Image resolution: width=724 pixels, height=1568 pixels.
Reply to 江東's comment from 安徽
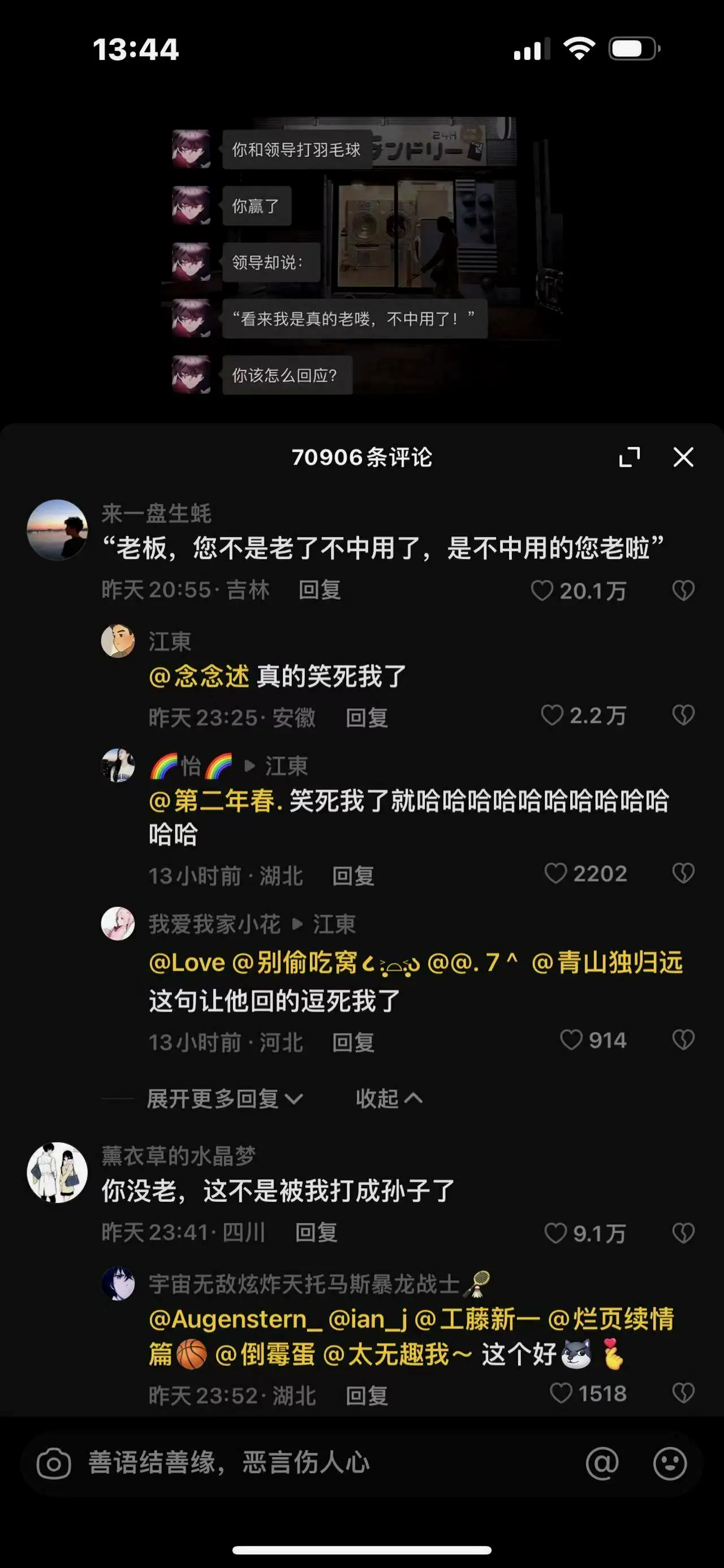coord(367,718)
